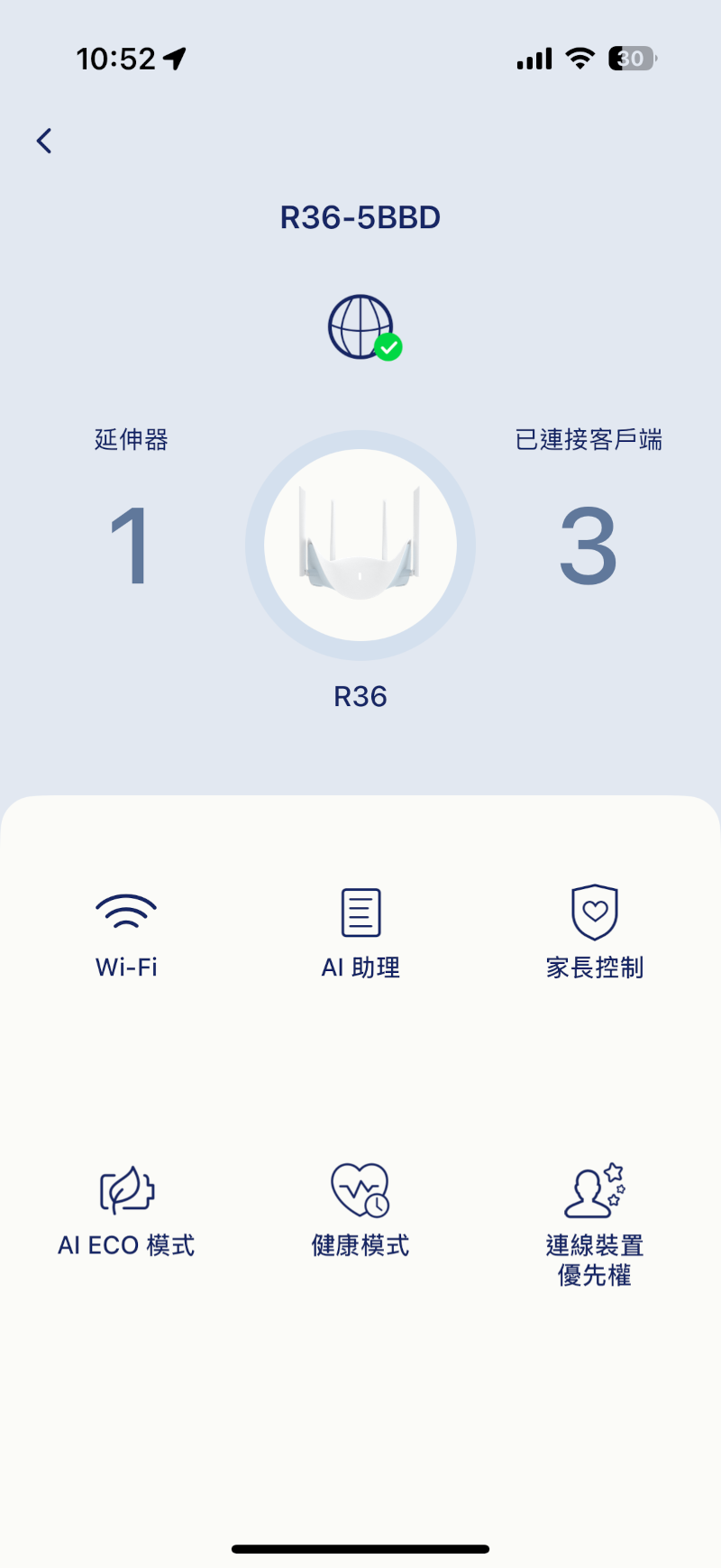View the 已連接客戶端 client list

pos(588,440)
